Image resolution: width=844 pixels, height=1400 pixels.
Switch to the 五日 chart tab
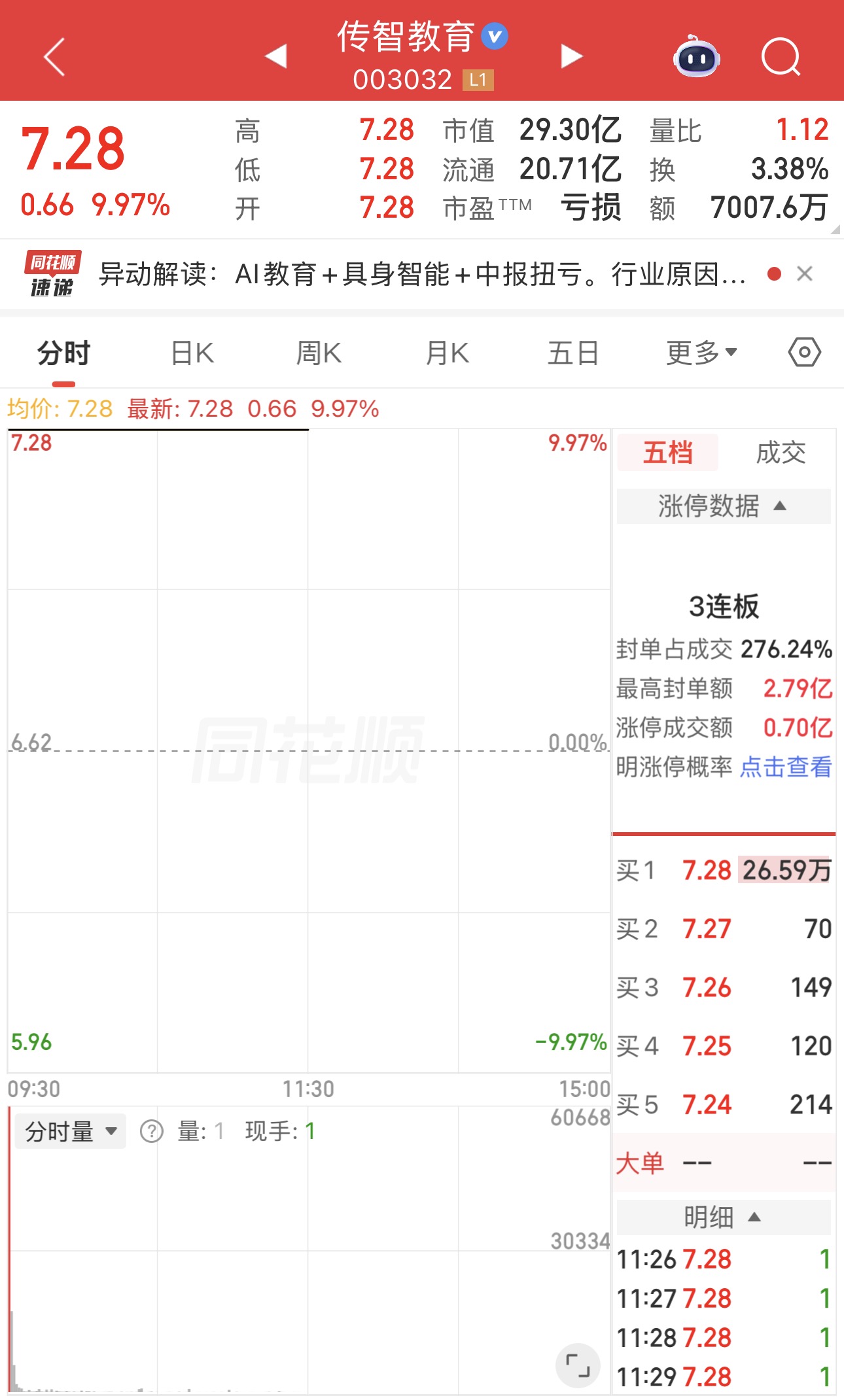573,353
